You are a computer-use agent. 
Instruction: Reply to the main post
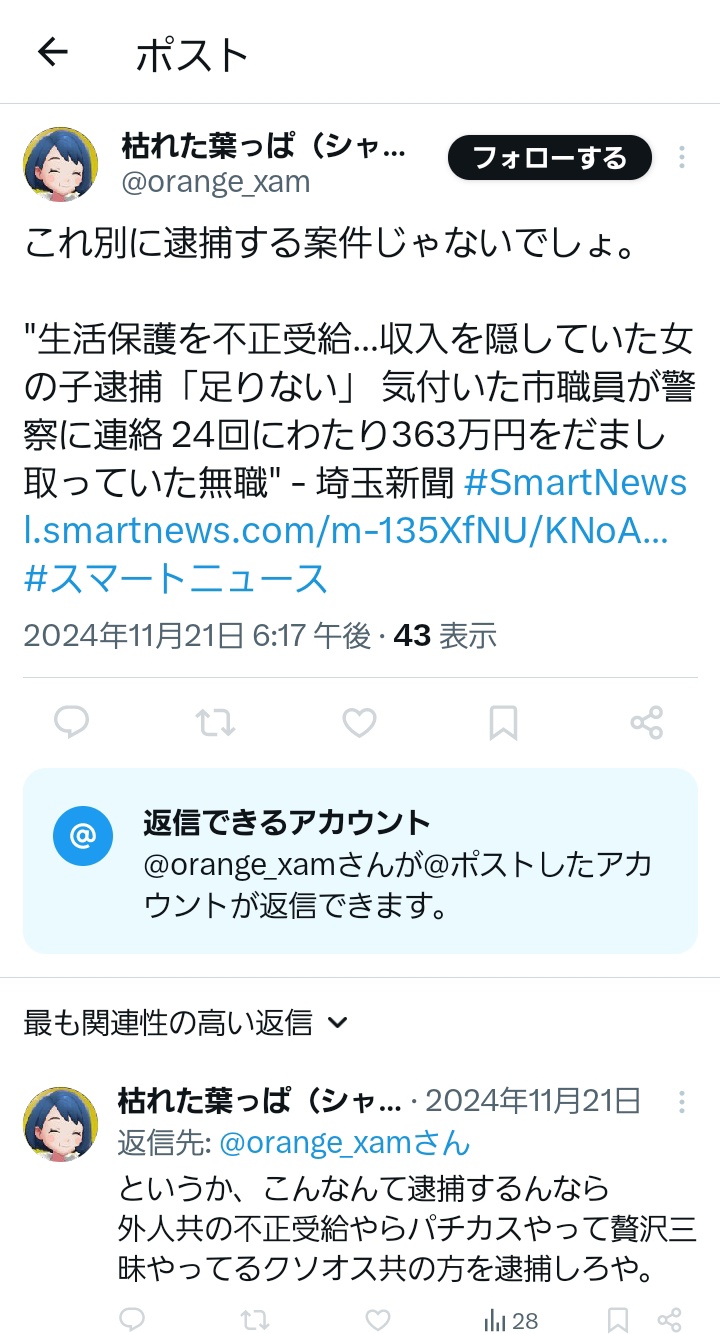point(71,722)
